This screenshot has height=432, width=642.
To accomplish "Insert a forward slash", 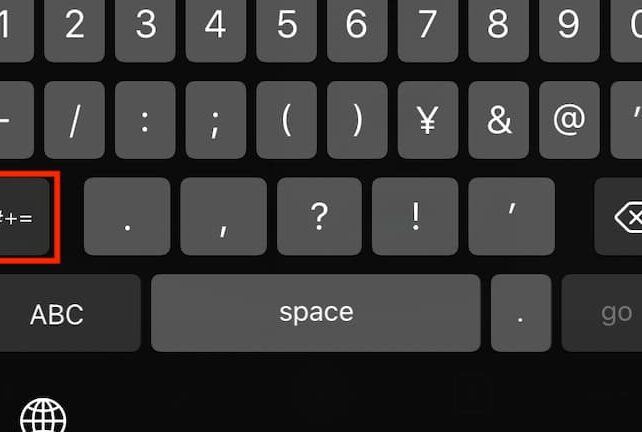I will (x=74, y=120).
